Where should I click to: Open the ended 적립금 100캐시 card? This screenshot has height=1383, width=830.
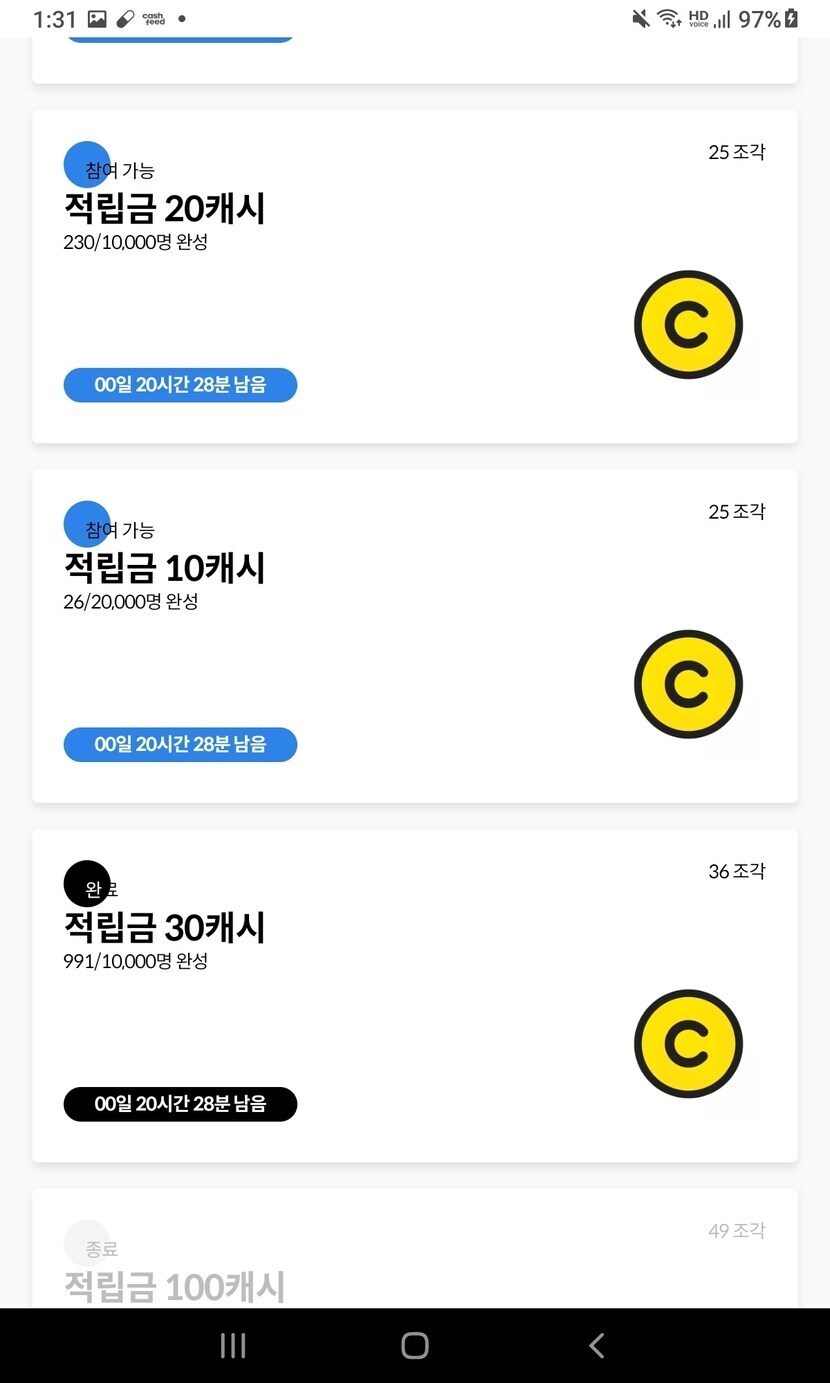[x=414, y=1260]
